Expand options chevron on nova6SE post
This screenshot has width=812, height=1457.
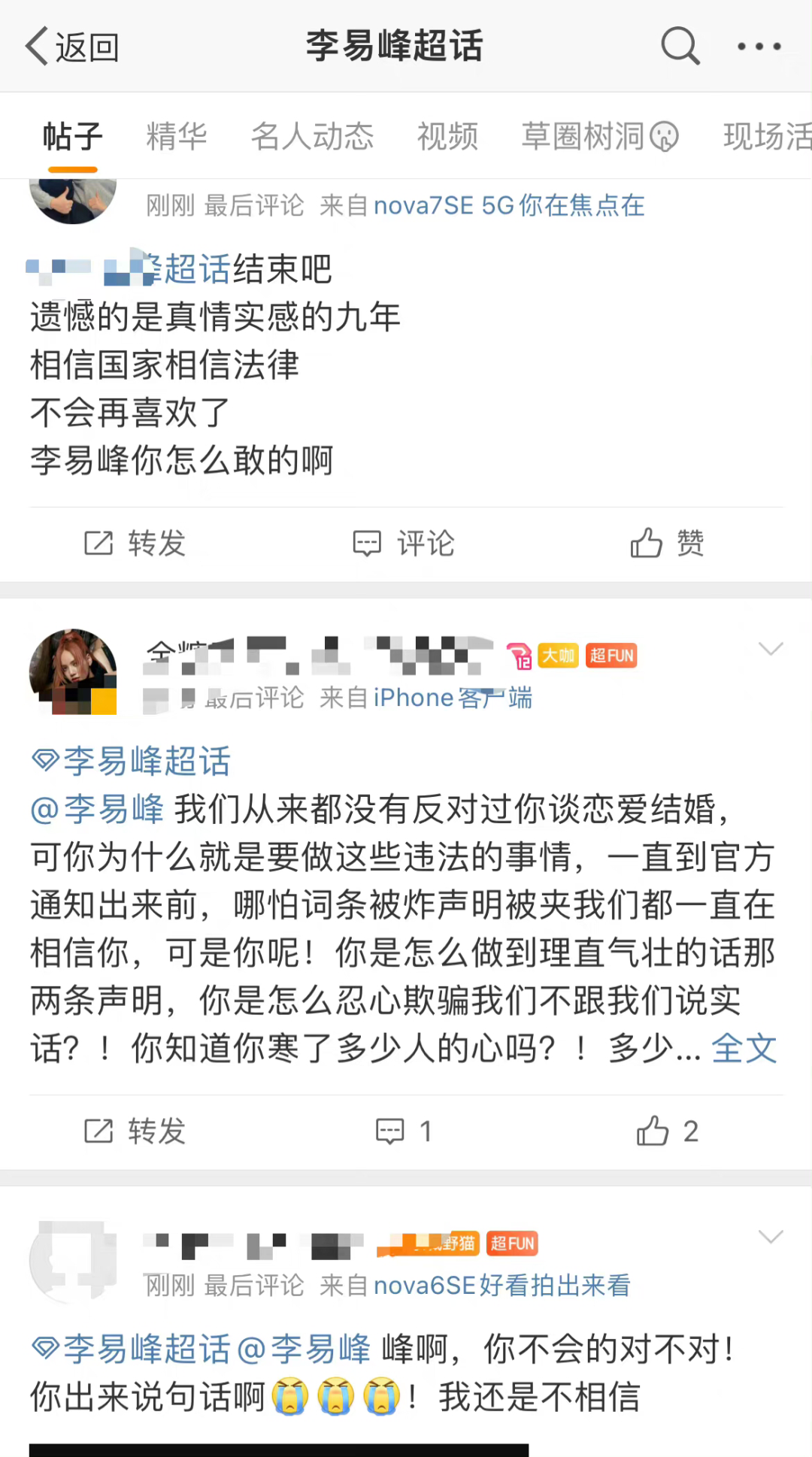(x=771, y=1237)
